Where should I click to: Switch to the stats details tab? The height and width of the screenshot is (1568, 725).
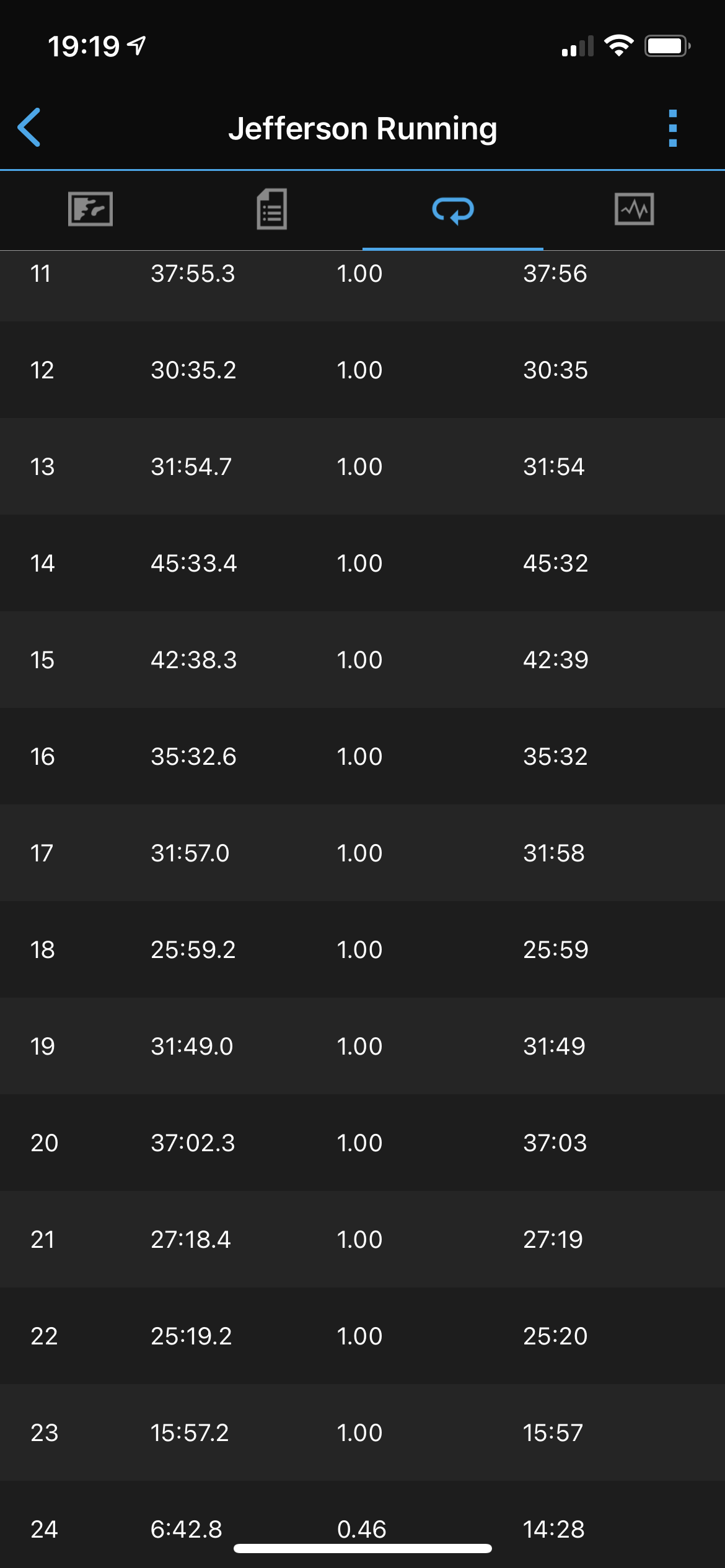tap(271, 209)
